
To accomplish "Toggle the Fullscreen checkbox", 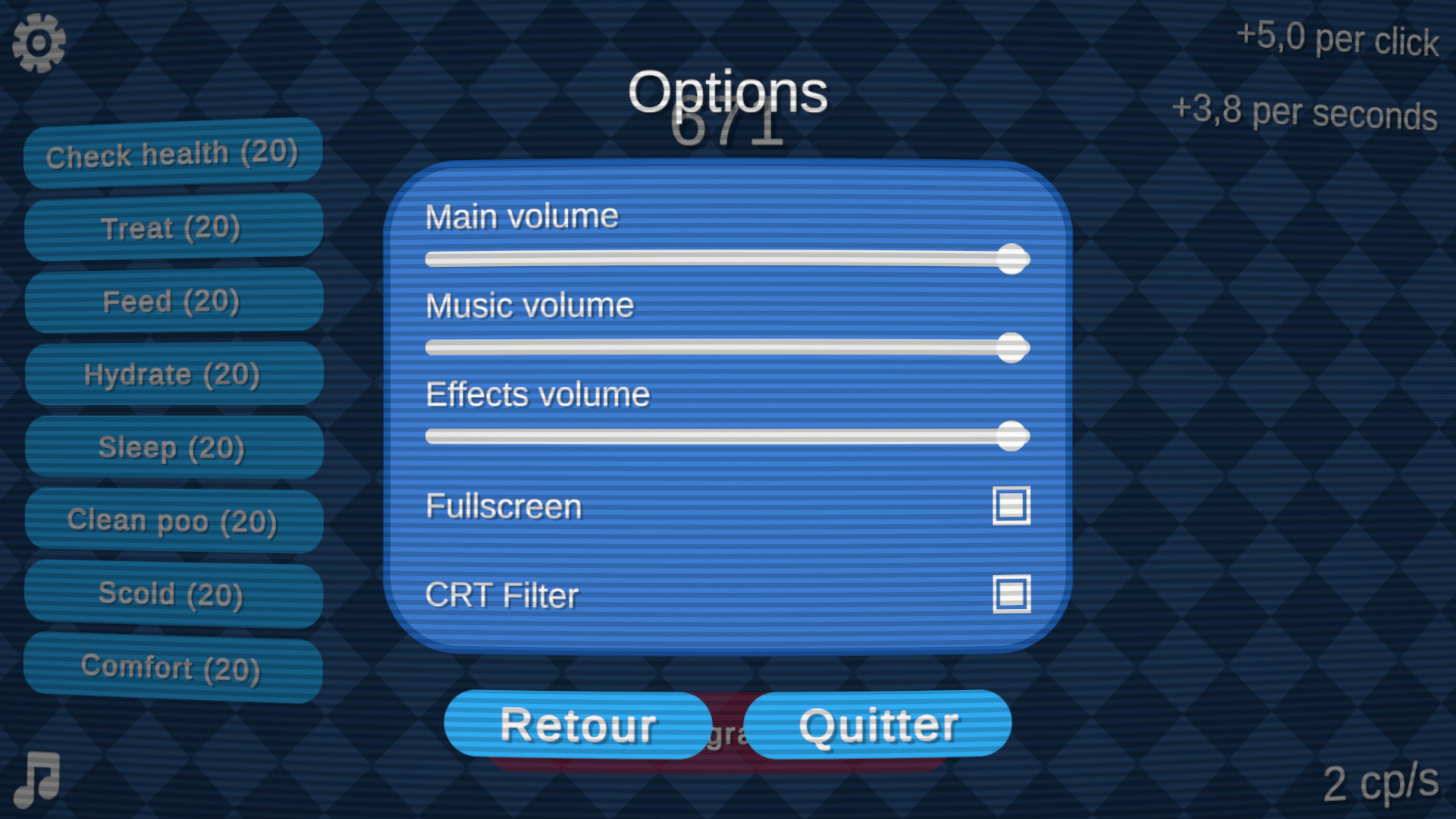I will tap(1011, 506).
